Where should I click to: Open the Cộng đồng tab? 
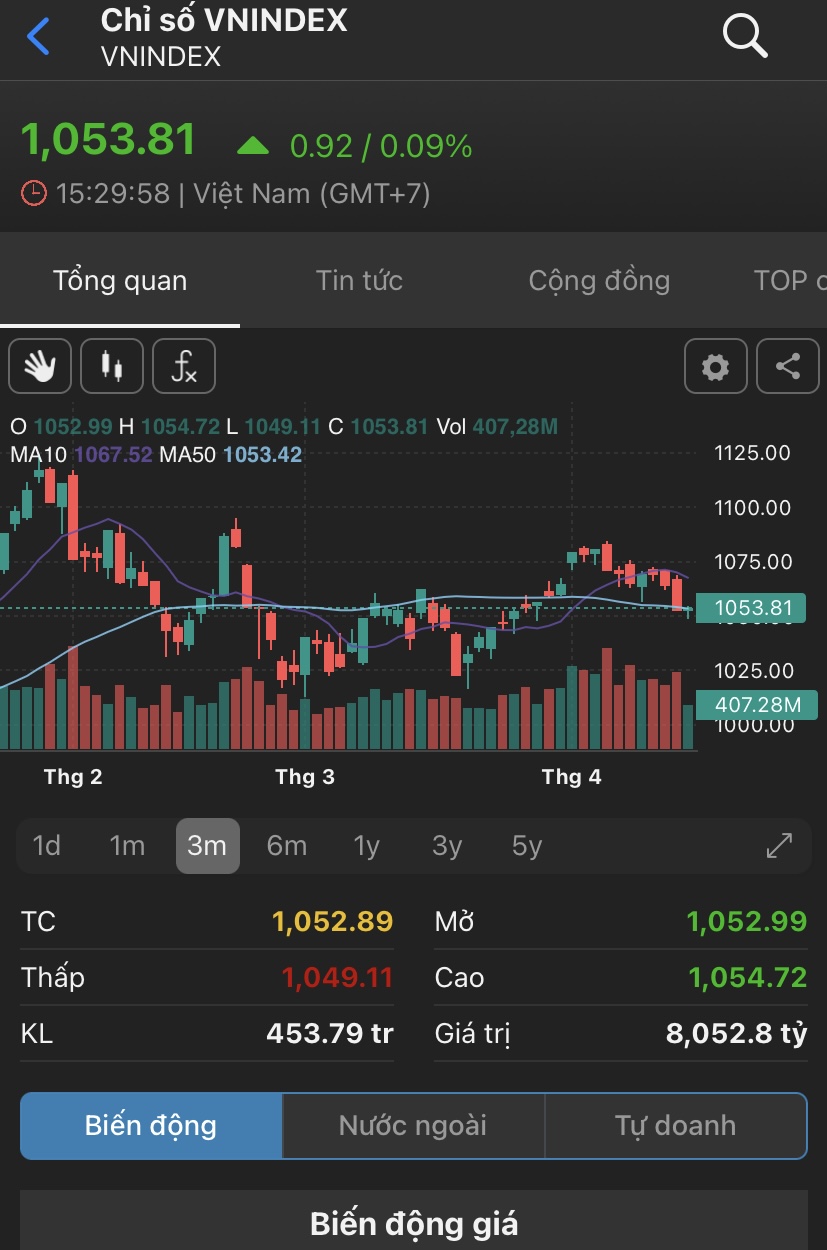click(x=599, y=281)
